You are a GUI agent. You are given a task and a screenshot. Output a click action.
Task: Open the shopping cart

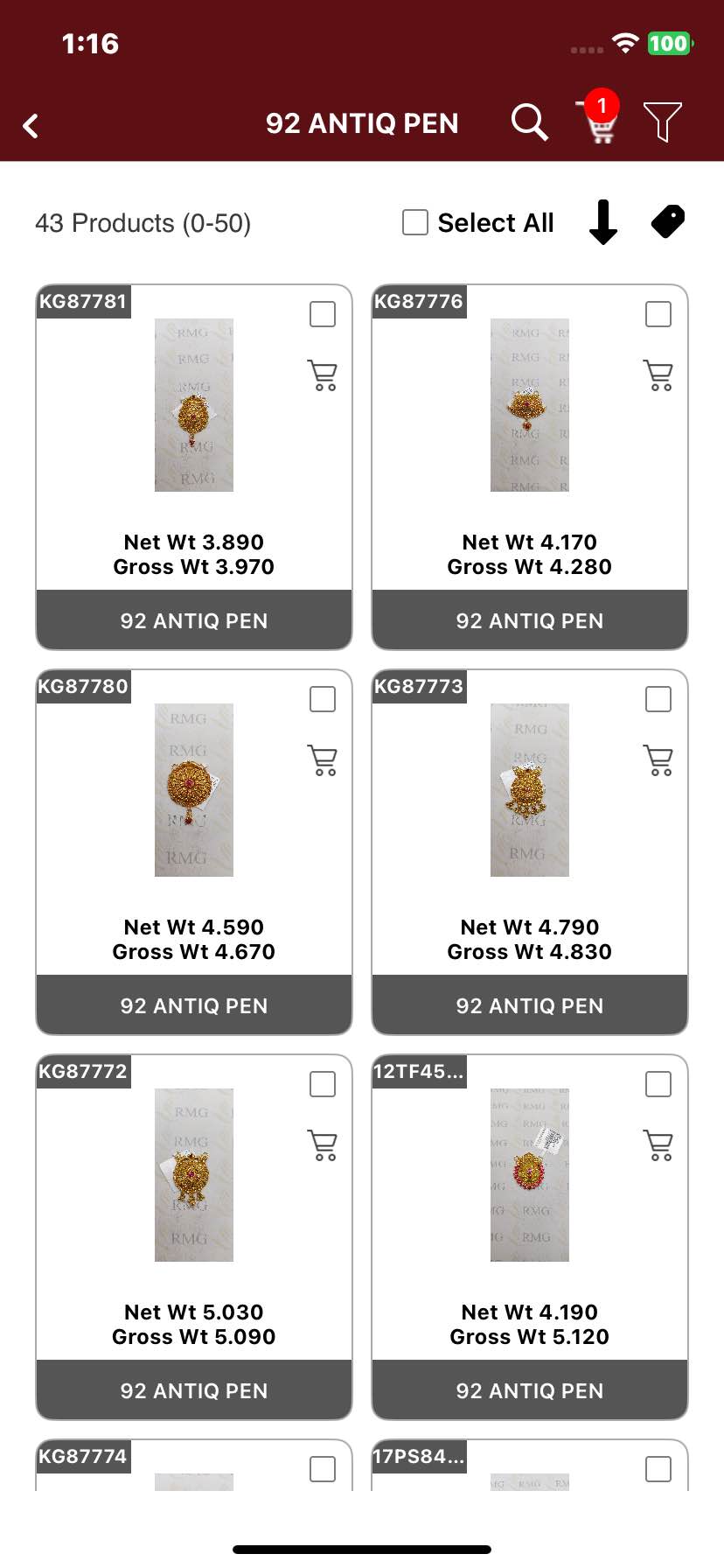click(x=600, y=124)
